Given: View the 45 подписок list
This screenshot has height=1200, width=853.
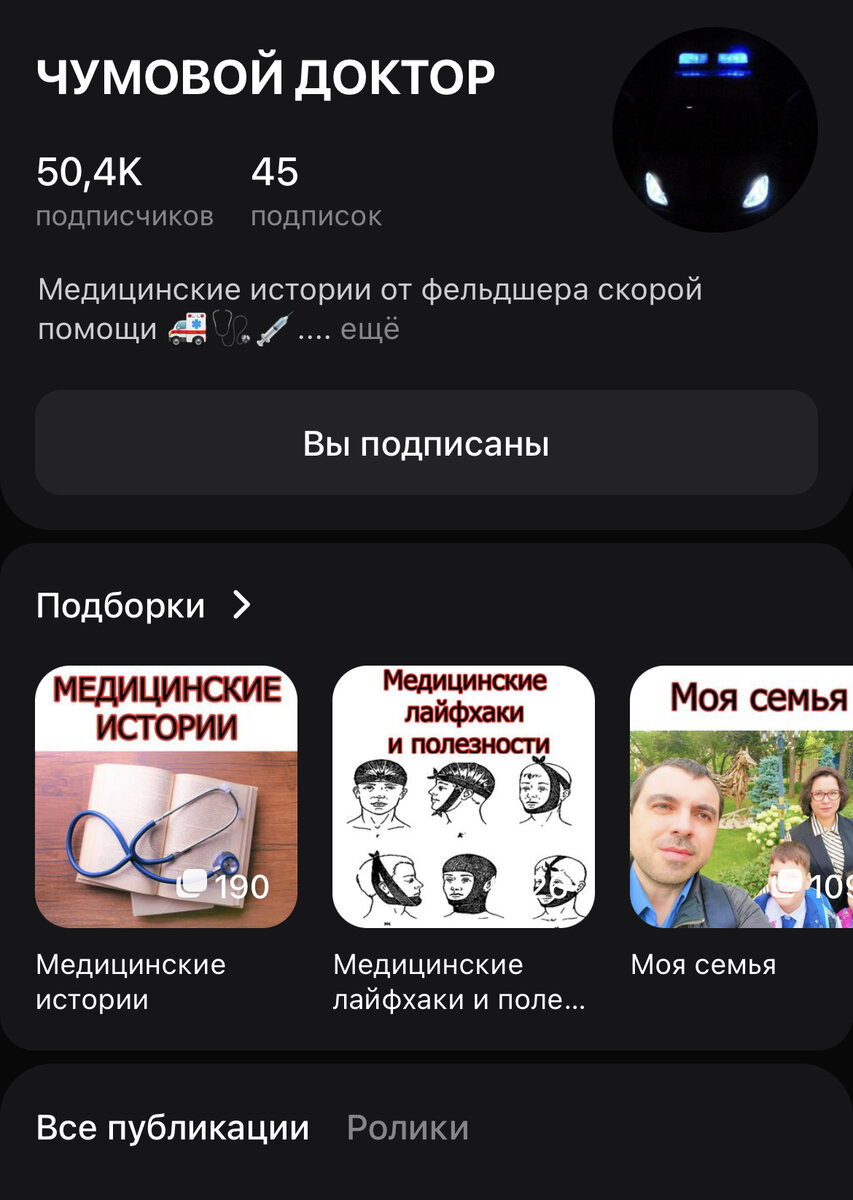Looking at the screenshot, I should (315, 191).
